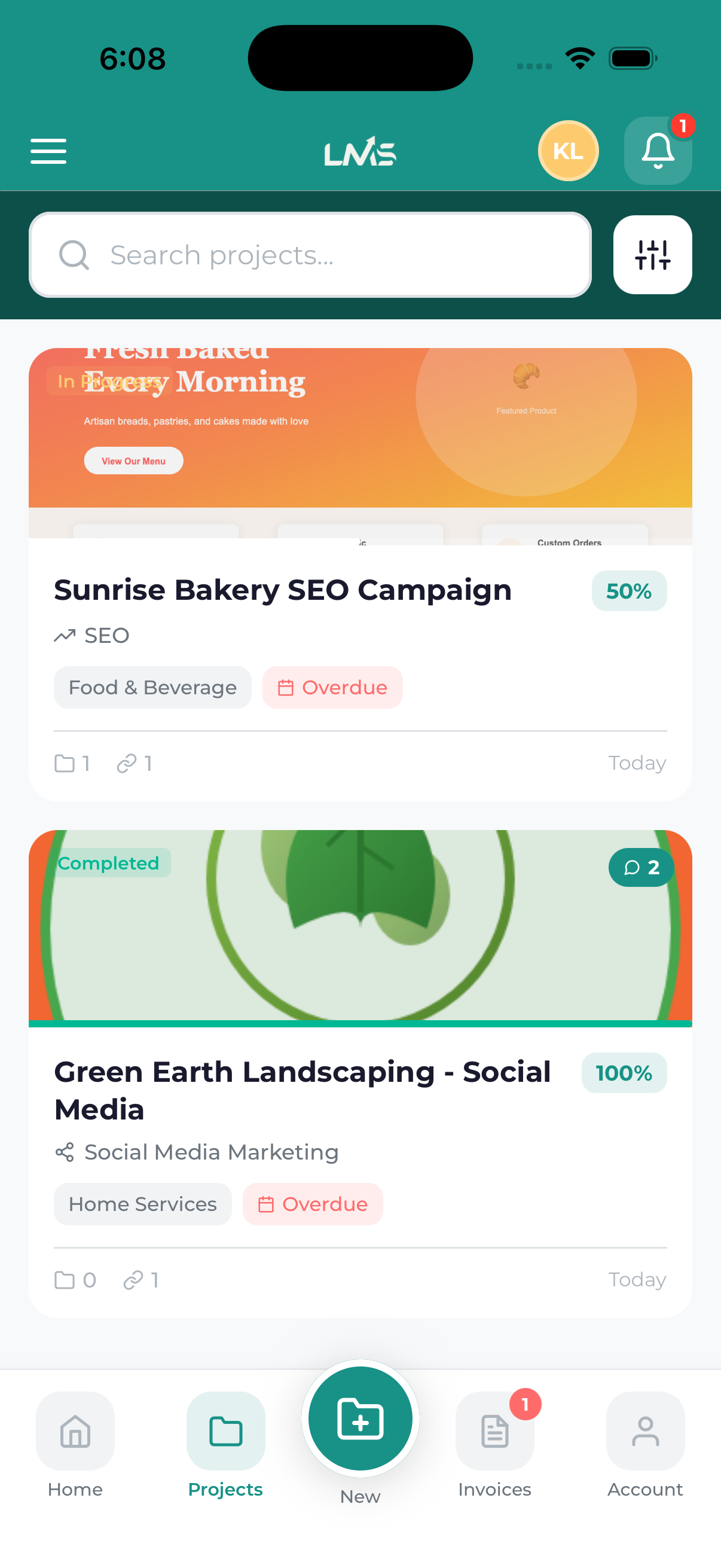
Task: Open the hamburger navigation menu
Action: click(48, 151)
